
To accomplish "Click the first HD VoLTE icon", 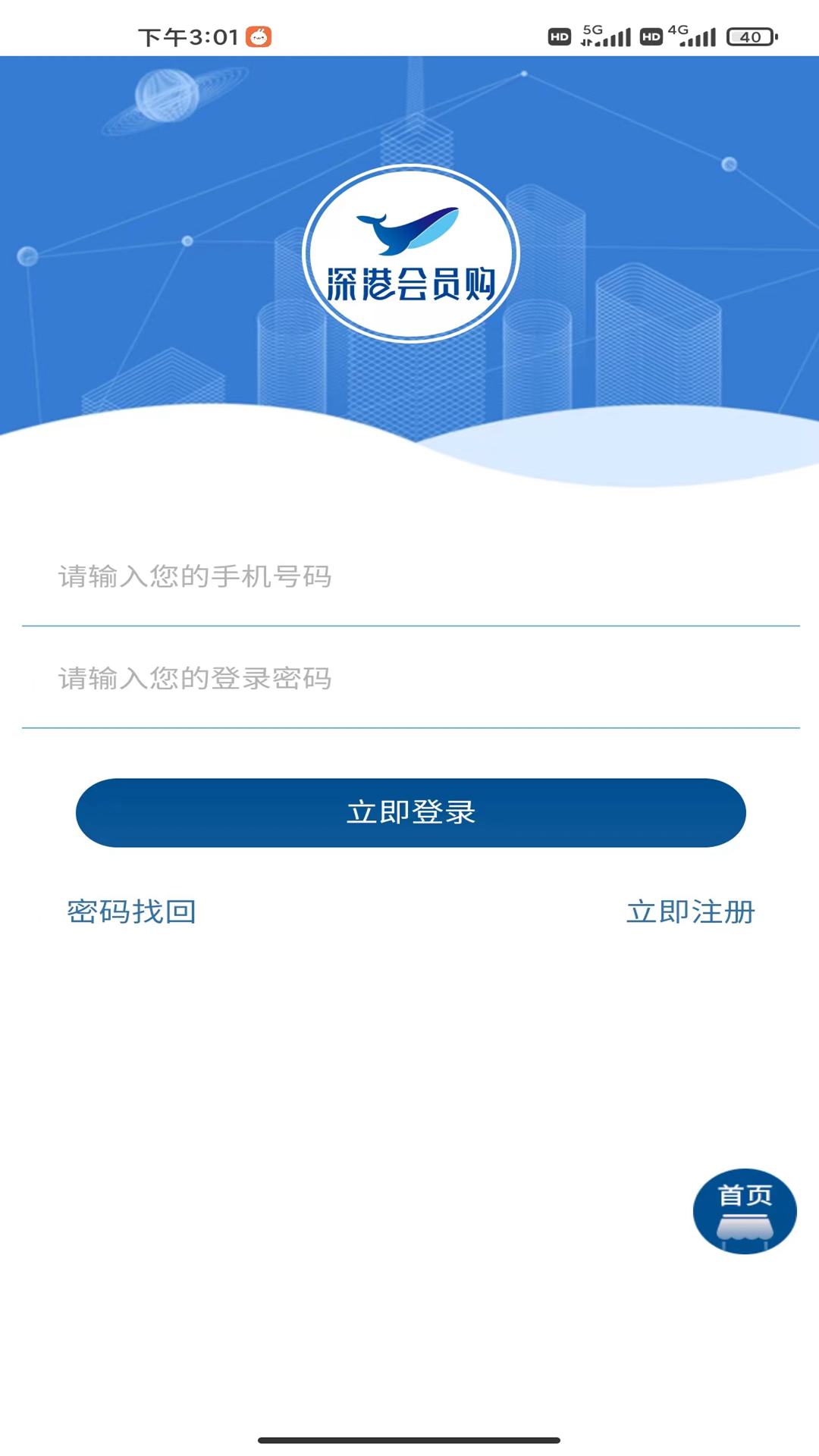I will 559,36.
